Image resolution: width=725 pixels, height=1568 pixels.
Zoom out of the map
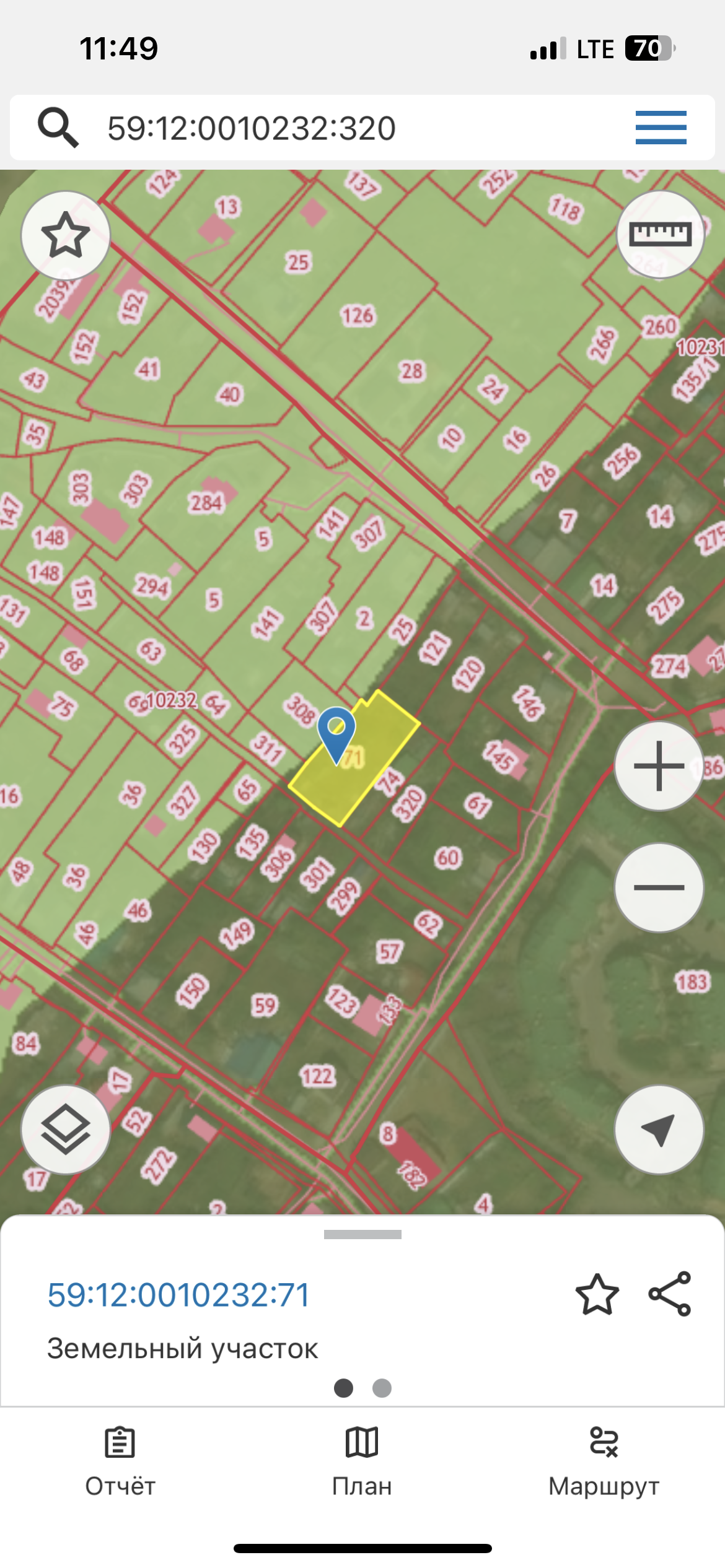[659, 887]
